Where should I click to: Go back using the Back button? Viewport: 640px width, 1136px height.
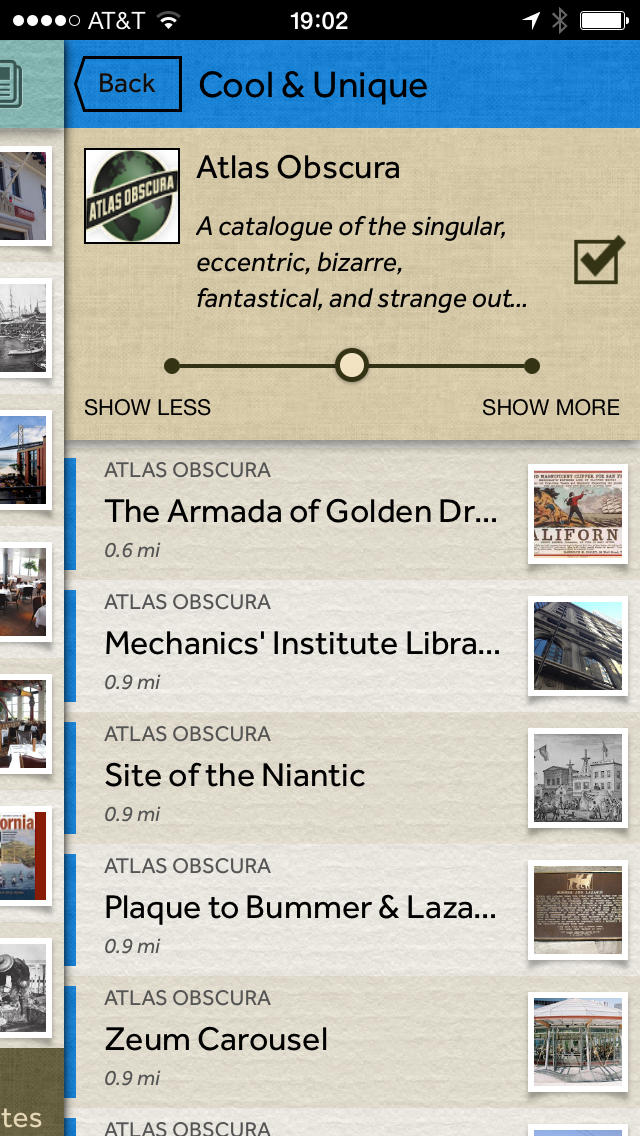click(128, 84)
